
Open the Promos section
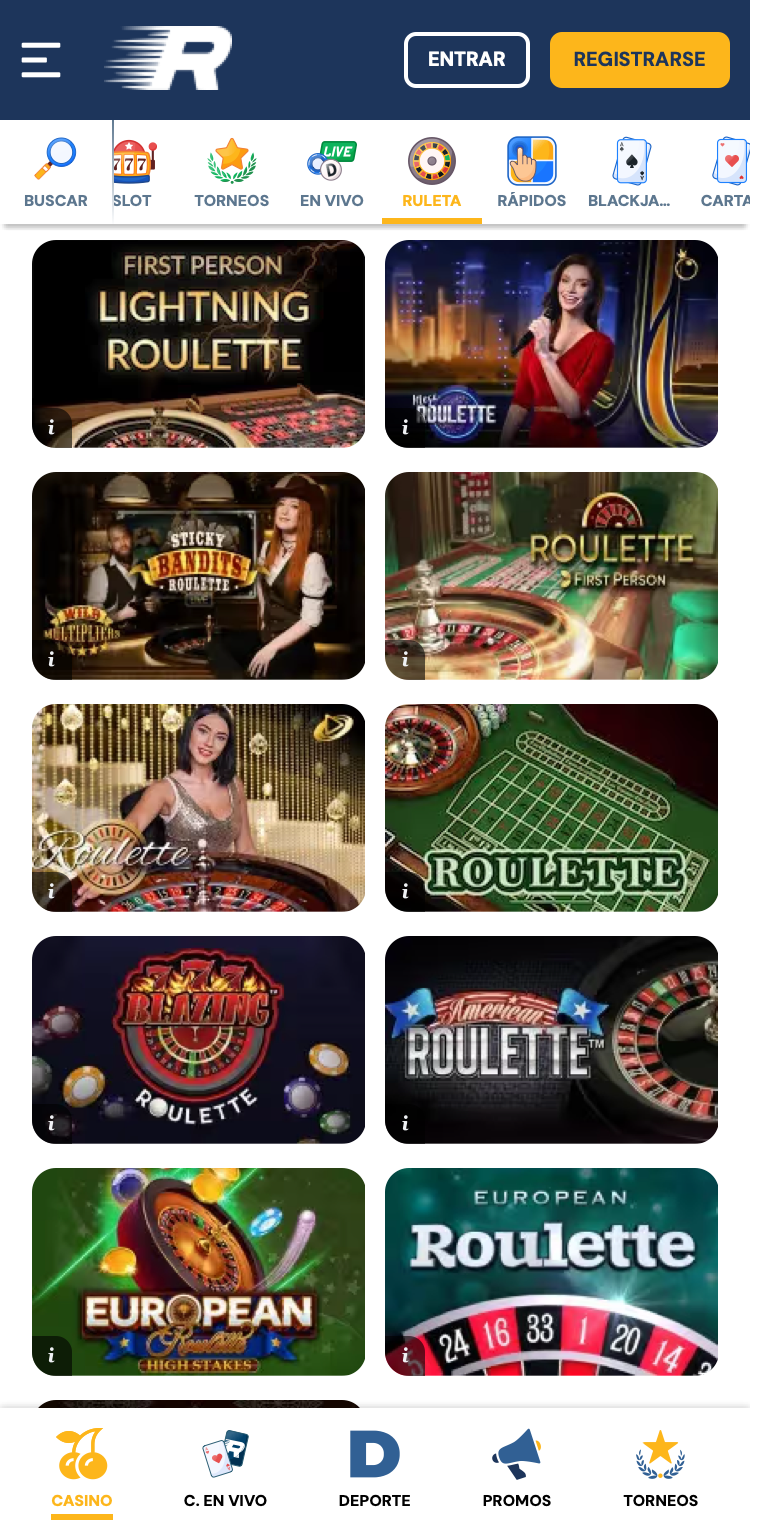(517, 1468)
